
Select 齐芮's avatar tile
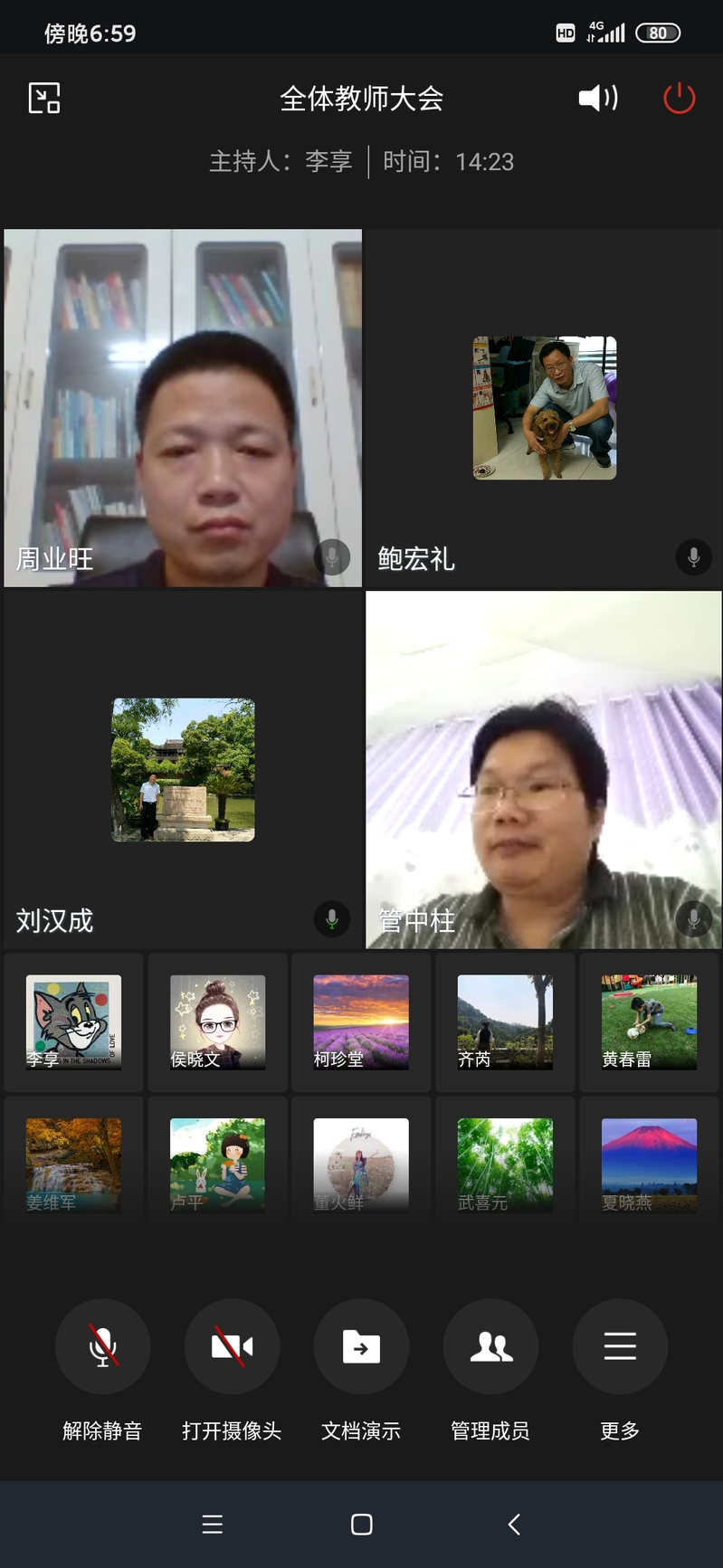coord(505,1022)
